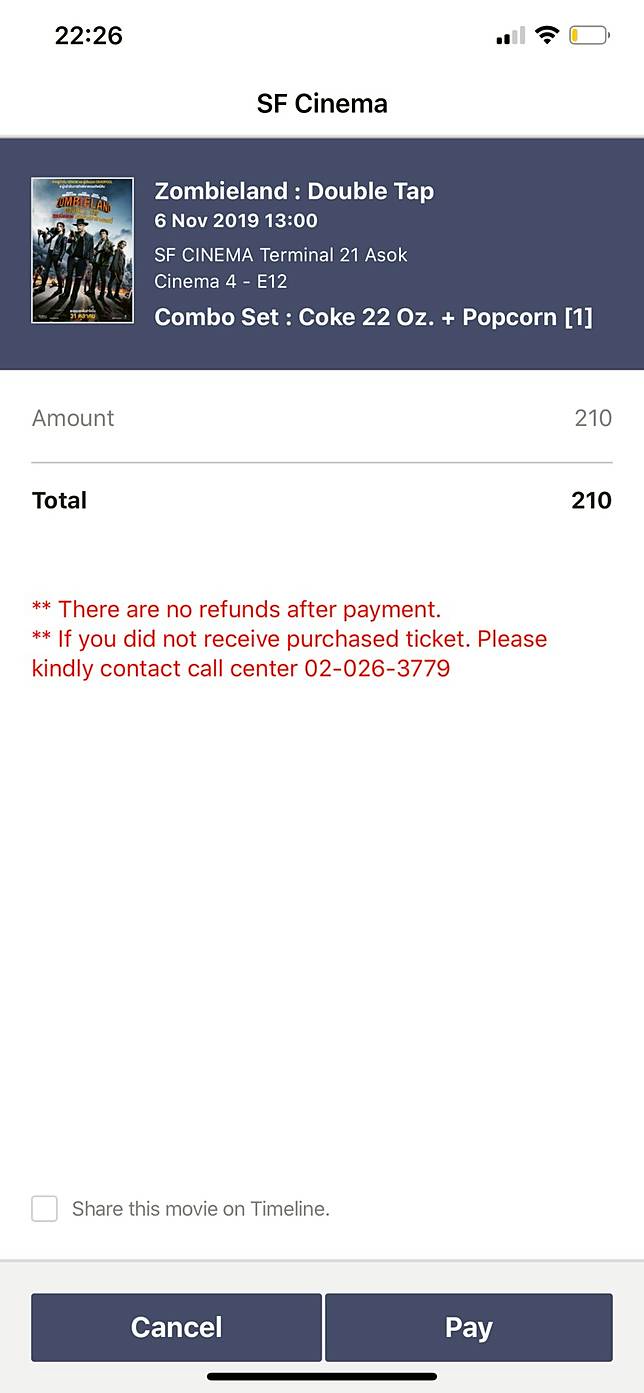Cancel the payment
This screenshot has height=1393, width=644.
click(x=176, y=1327)
